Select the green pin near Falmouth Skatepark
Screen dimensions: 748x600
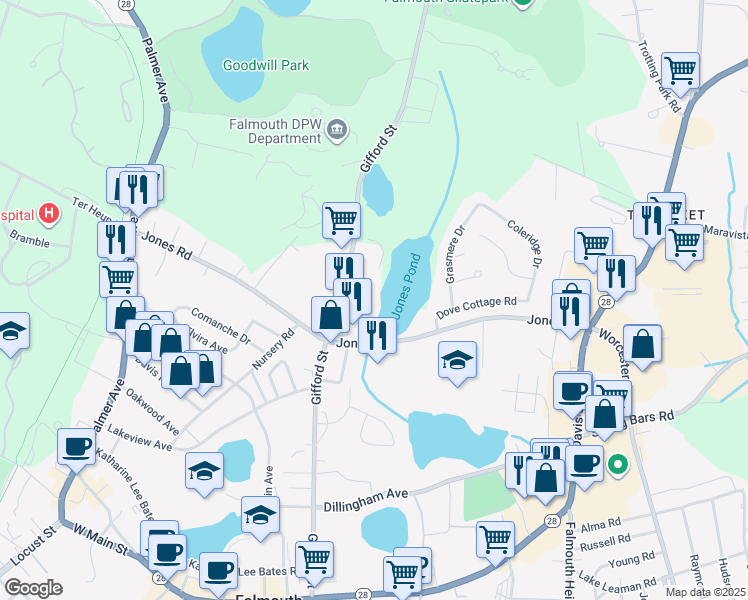tap(523, 2)
